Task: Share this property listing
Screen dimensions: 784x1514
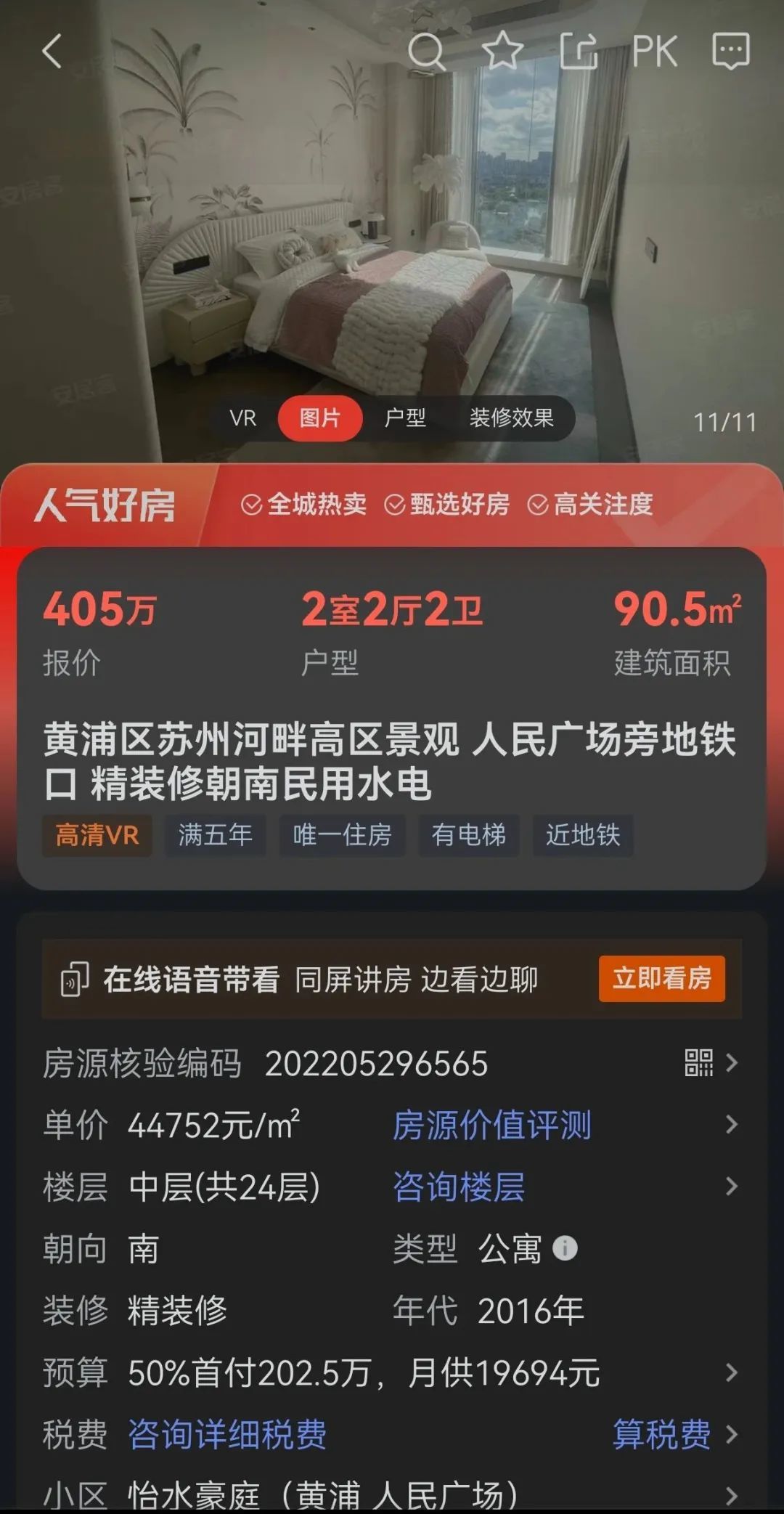Action: [579, 52]
